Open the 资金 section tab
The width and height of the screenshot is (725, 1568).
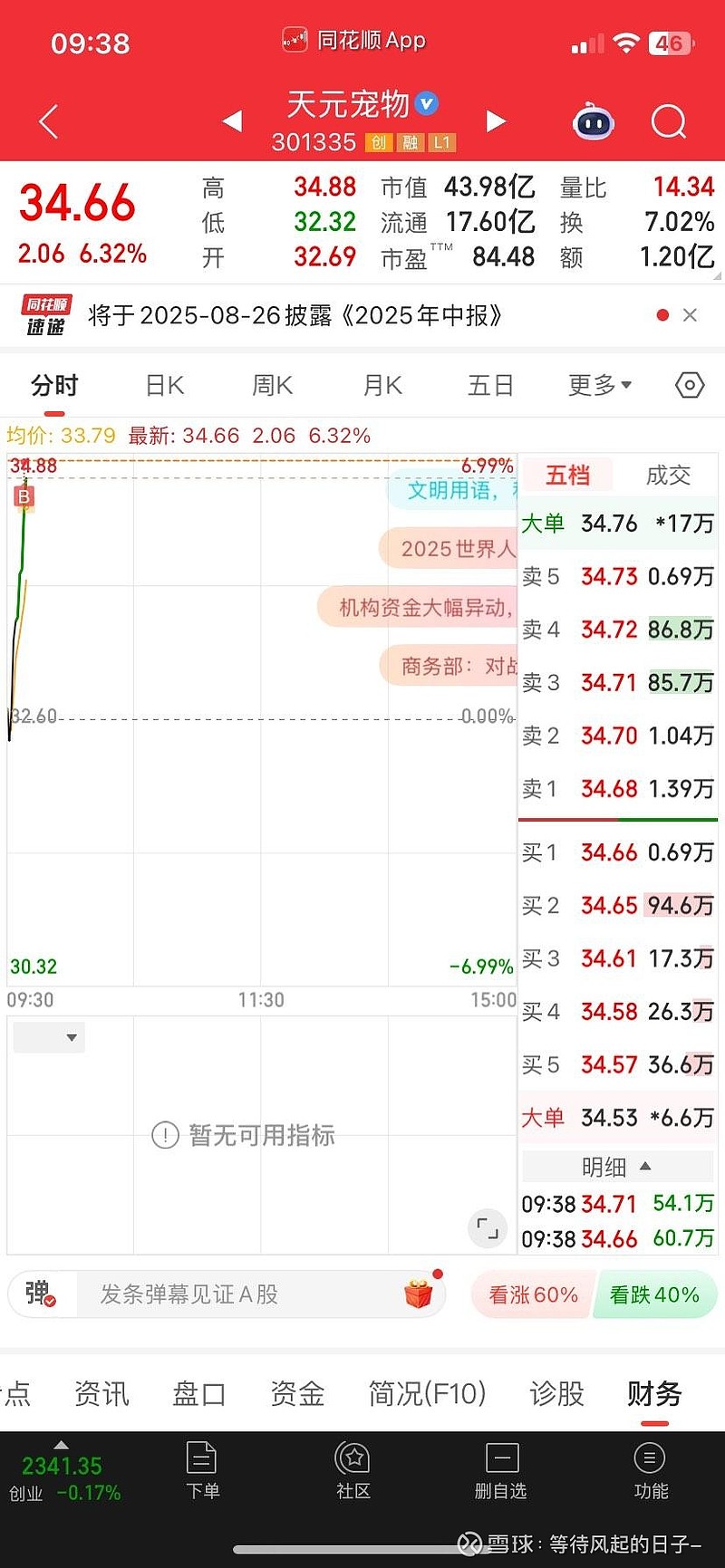tap(297, 1393)
